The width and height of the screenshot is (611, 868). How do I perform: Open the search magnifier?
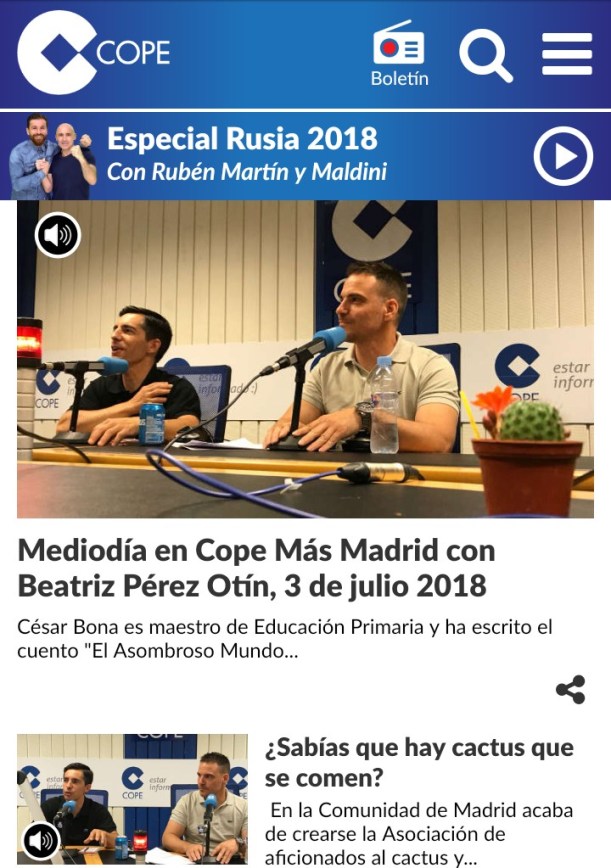click(486, 54)
